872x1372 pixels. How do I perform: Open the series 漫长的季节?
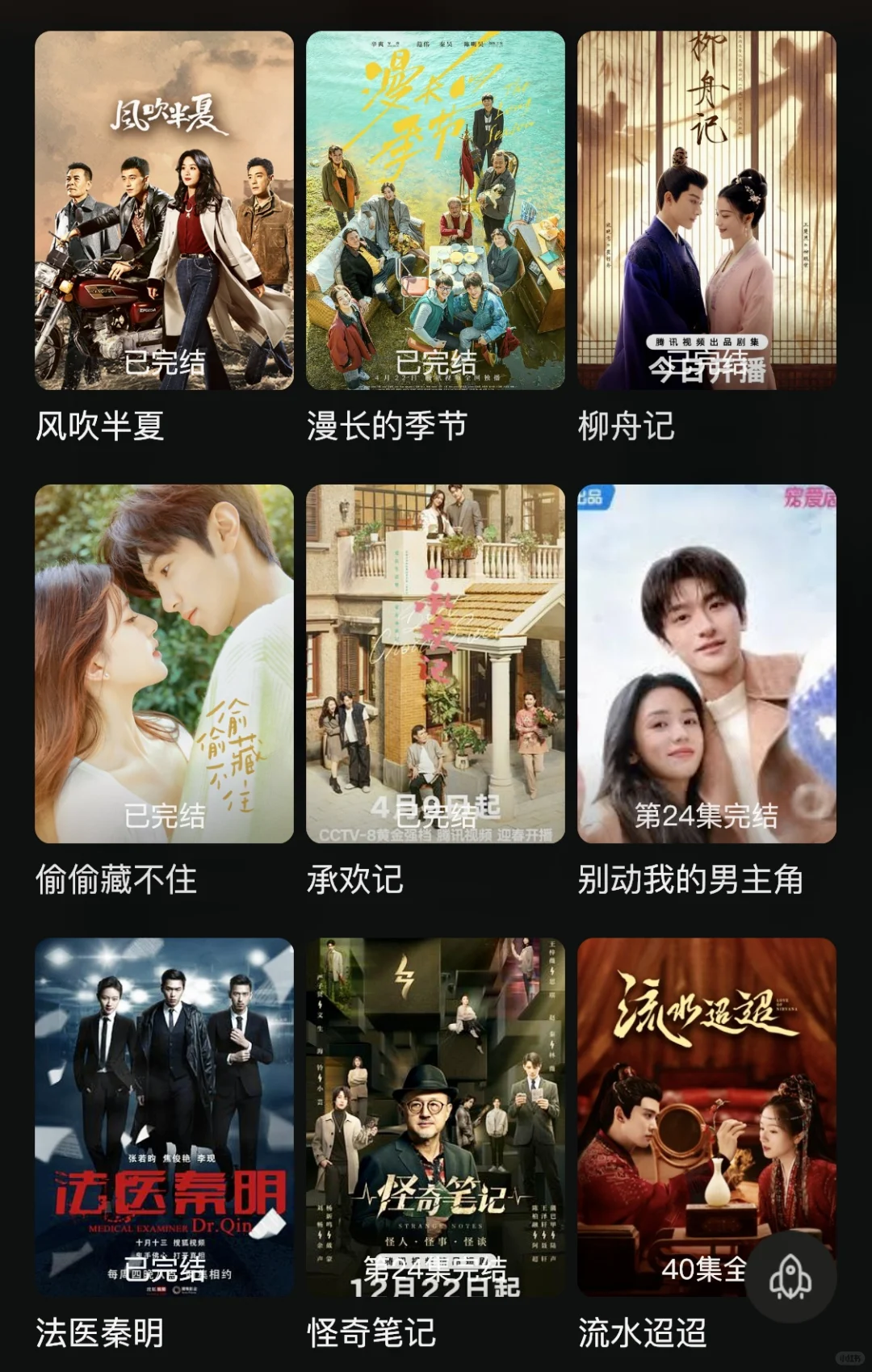[x=435, y=210]
